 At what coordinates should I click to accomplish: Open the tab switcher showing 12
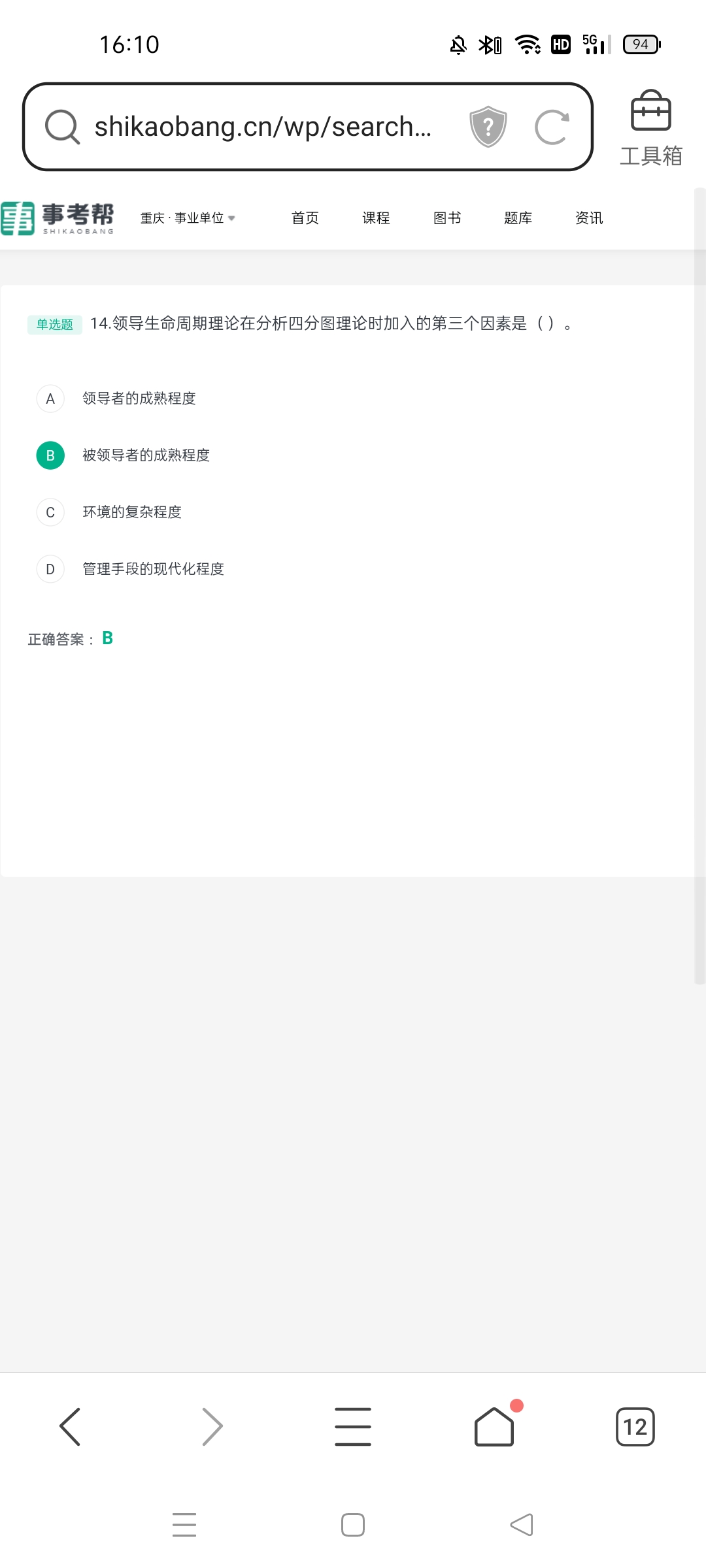635,1427
